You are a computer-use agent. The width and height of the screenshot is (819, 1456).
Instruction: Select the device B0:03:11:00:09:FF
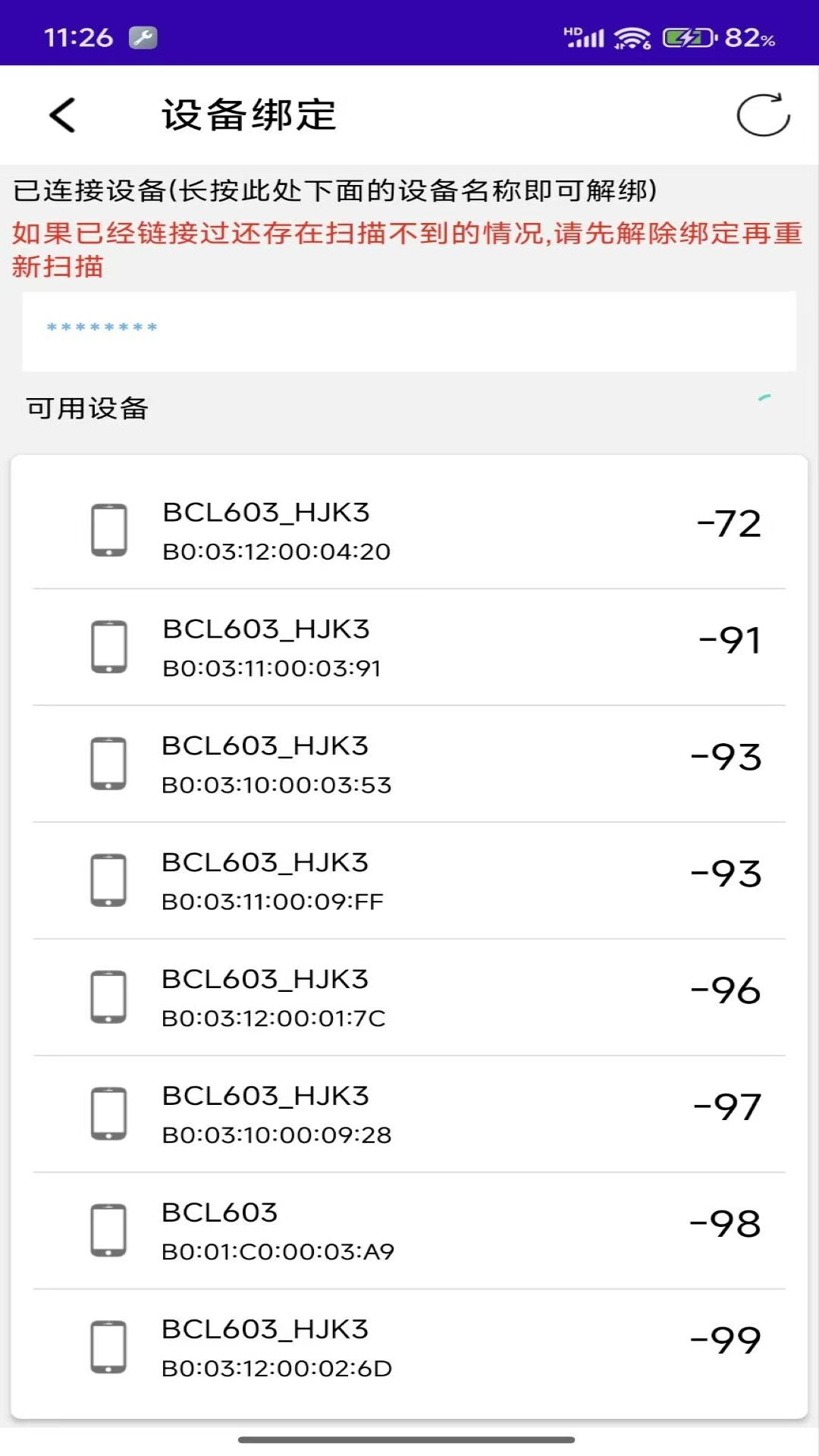(409, 880)
